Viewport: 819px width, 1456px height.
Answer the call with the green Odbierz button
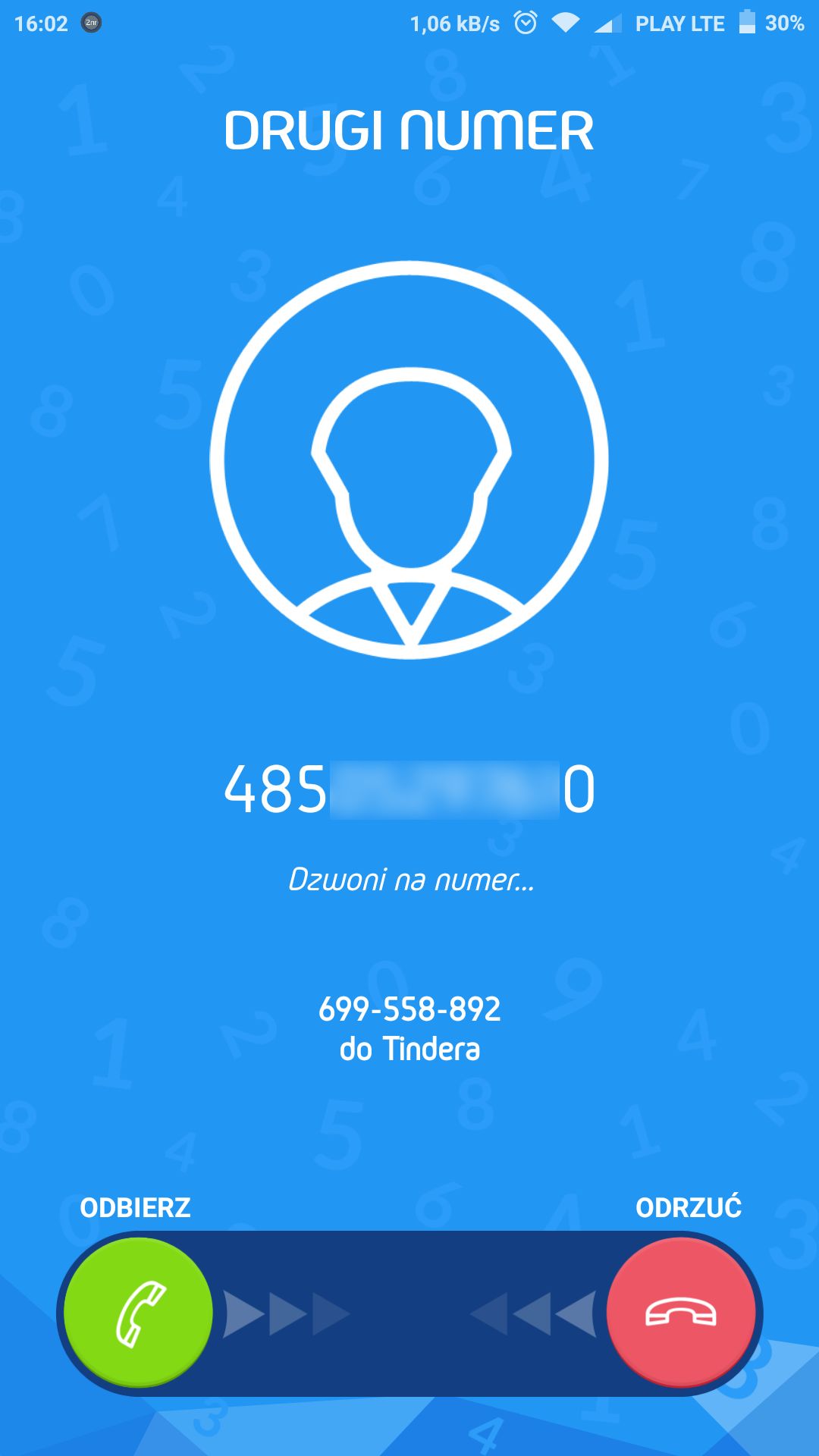138,1313
